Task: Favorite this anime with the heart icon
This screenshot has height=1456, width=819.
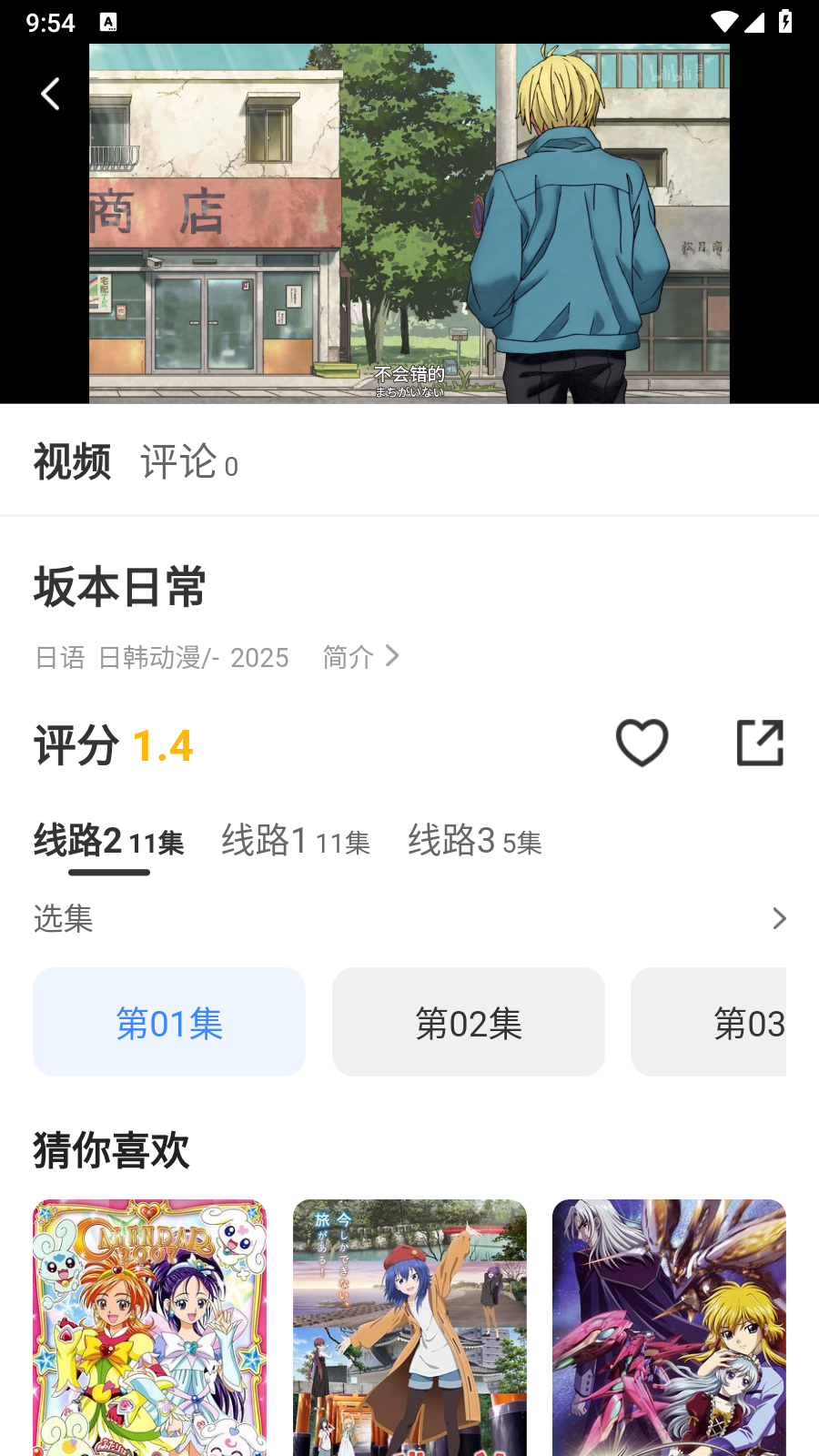Action: tap(642, 743)
